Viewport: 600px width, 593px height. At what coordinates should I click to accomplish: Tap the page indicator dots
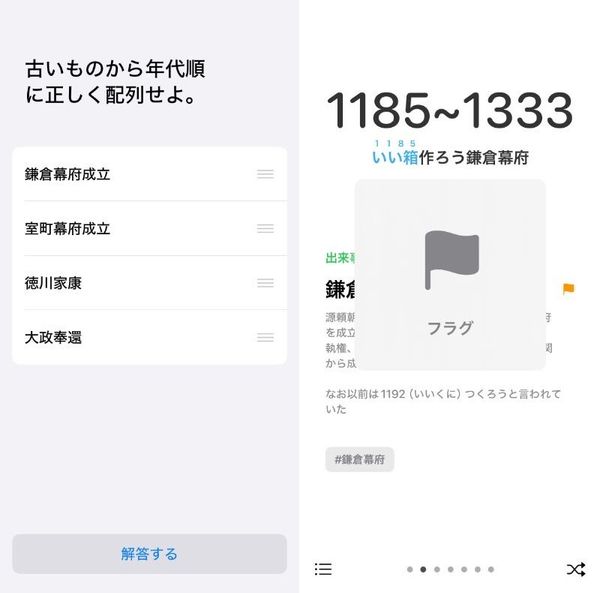tap(450, 569)
